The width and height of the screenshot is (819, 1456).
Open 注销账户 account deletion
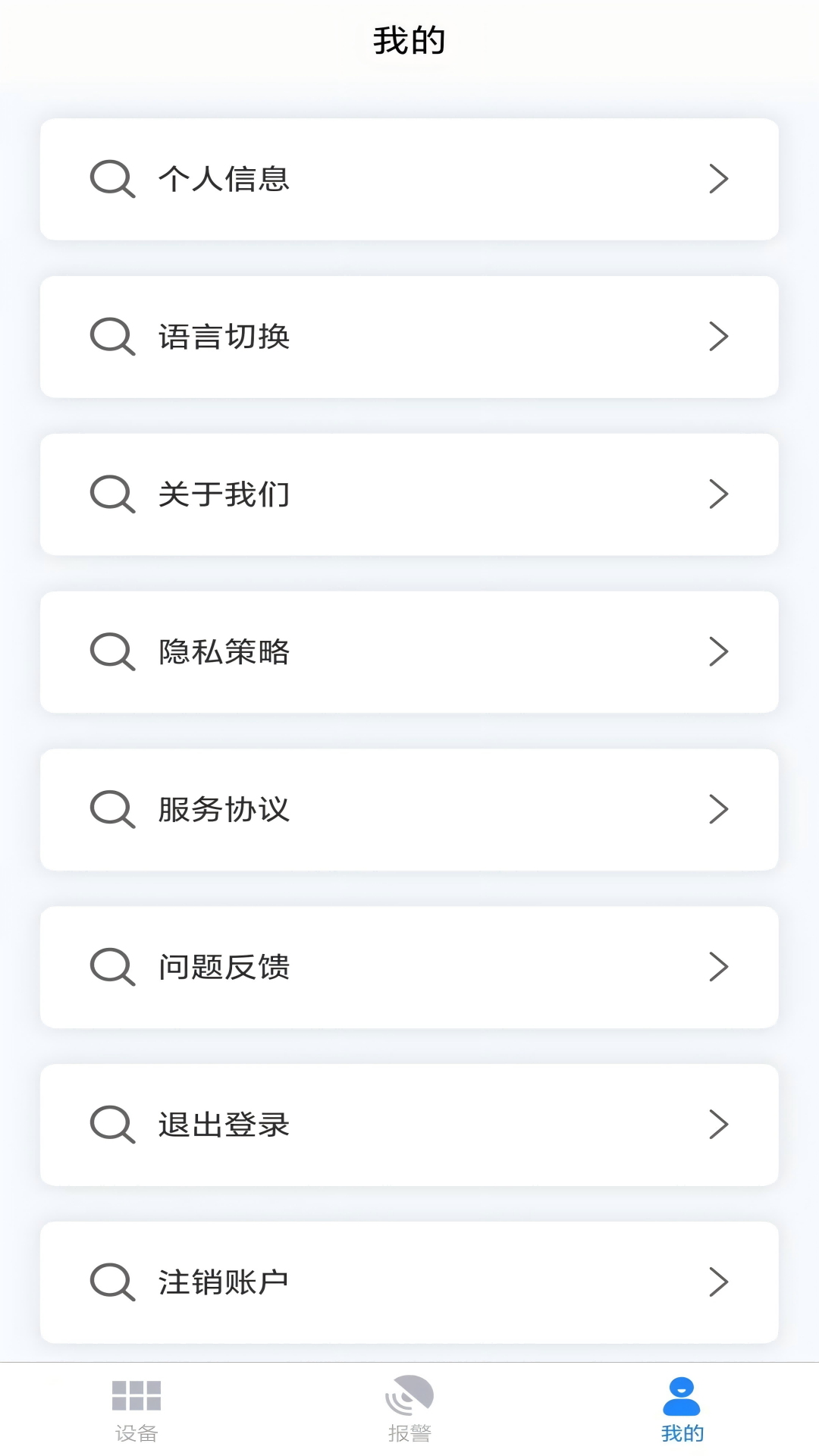point(409,1282)
